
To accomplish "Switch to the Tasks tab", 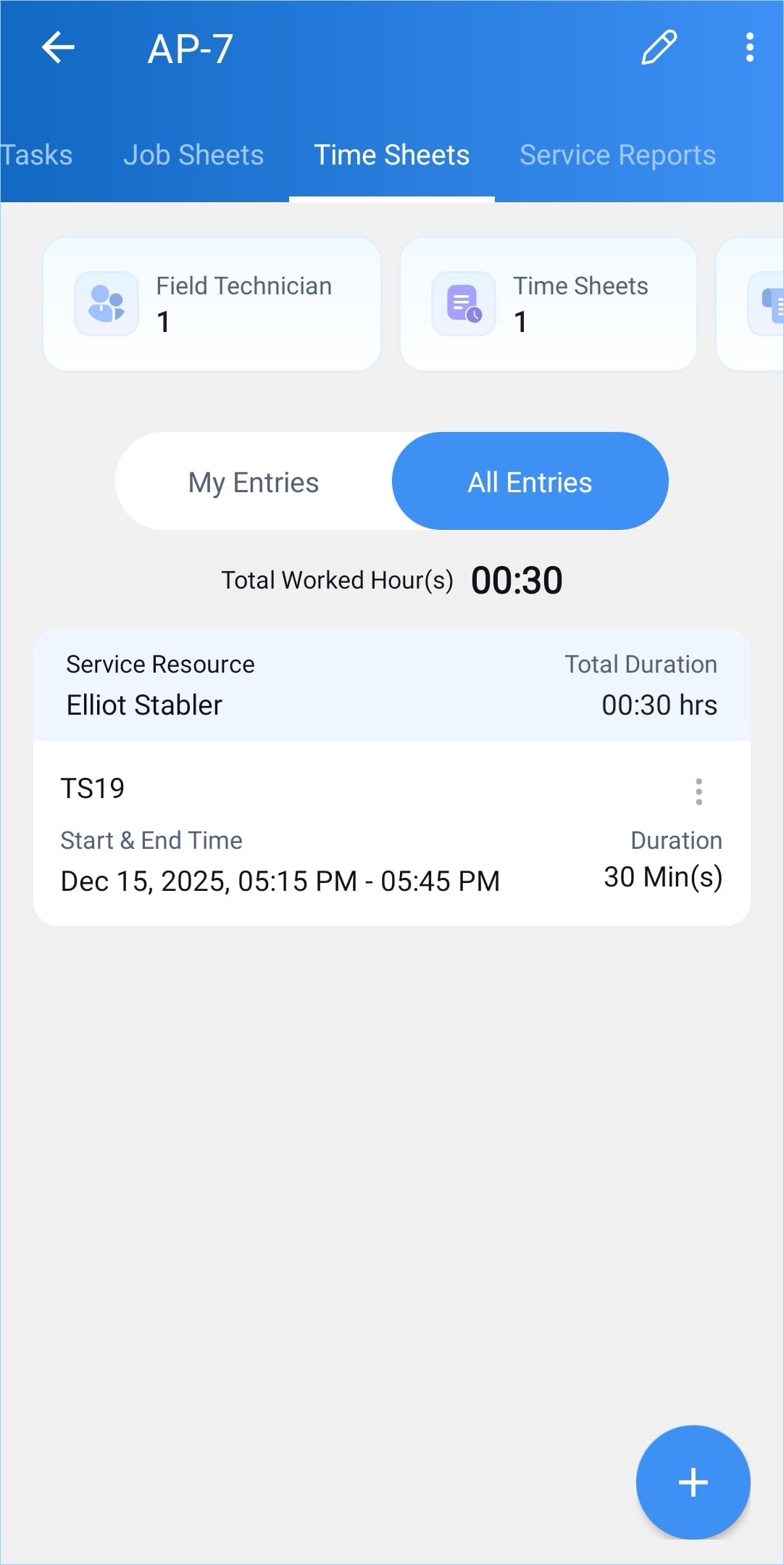I will pyautogui.click(x=36, y=155).
